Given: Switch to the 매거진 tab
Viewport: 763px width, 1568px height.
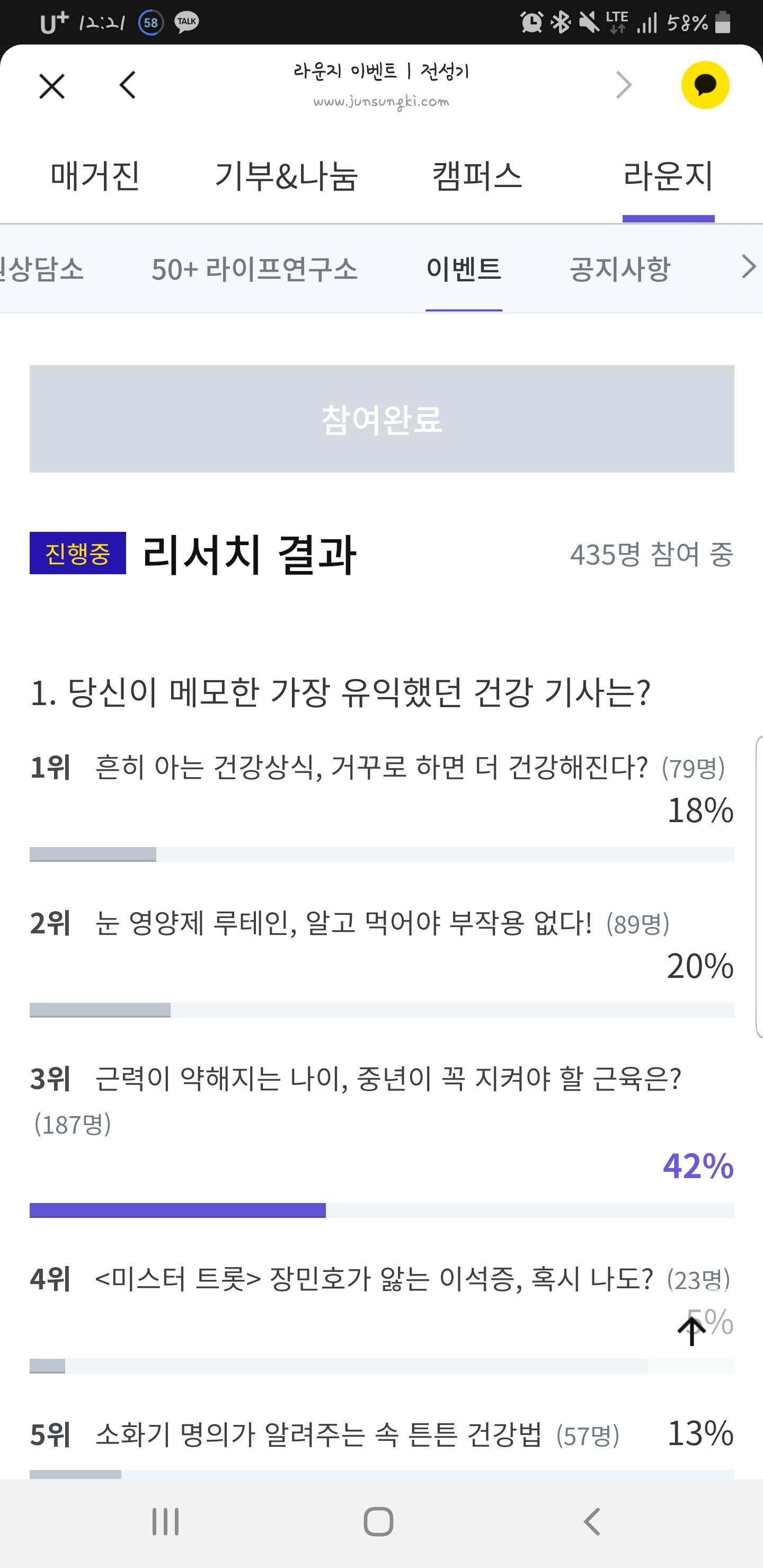Looking at the screenshot, I should point(95,176).
